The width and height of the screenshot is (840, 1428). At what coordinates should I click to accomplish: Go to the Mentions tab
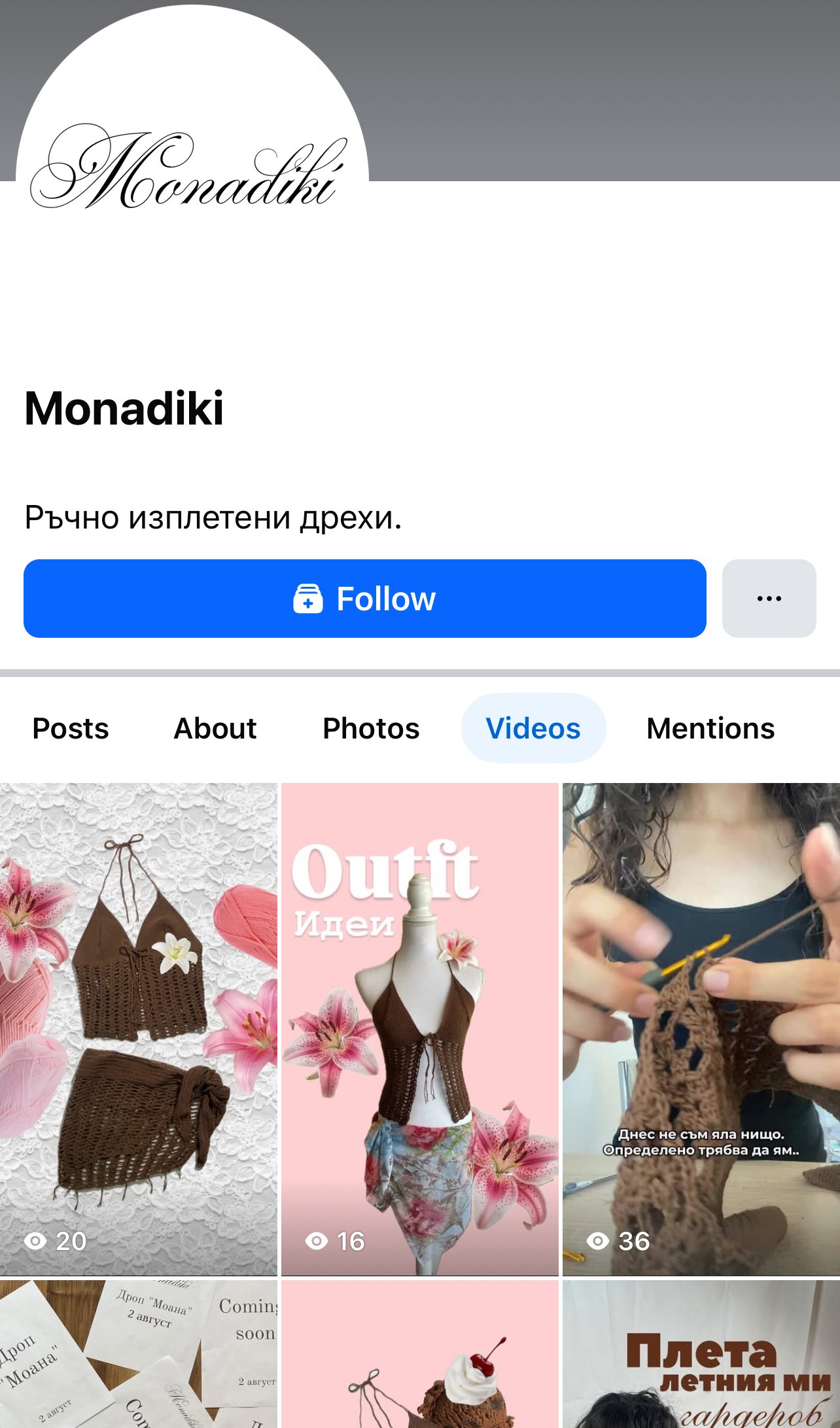click(x=710, y=729)
